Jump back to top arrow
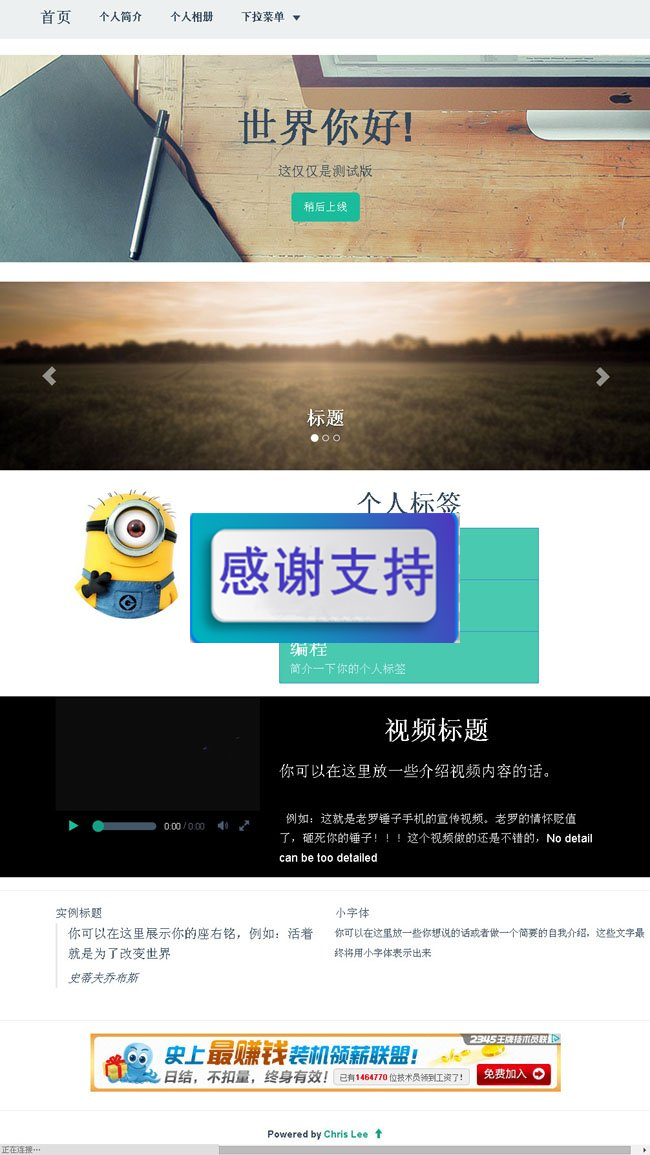The width and height of the screenshot is (650, 1155). 378,1134
